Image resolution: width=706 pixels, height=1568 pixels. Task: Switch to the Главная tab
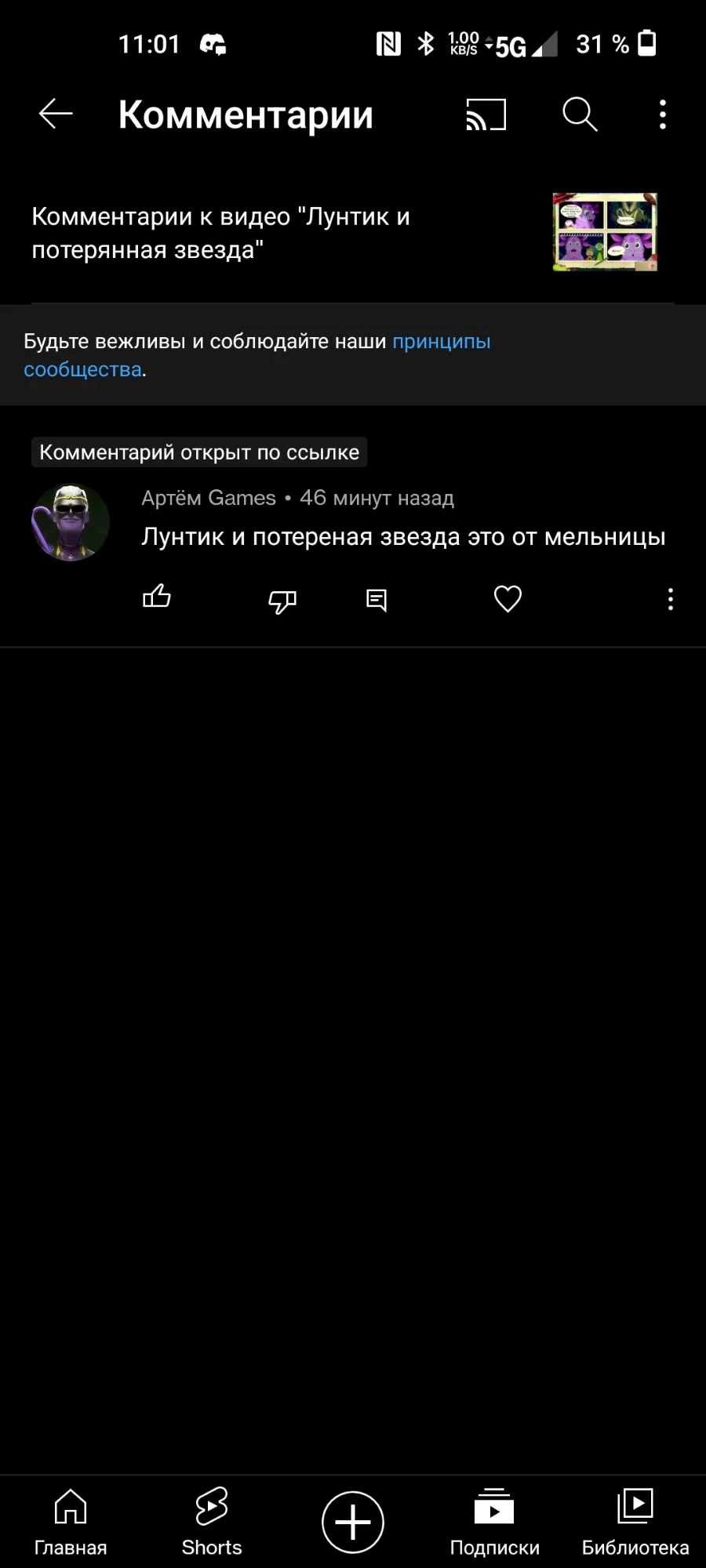coord(71,1521)
